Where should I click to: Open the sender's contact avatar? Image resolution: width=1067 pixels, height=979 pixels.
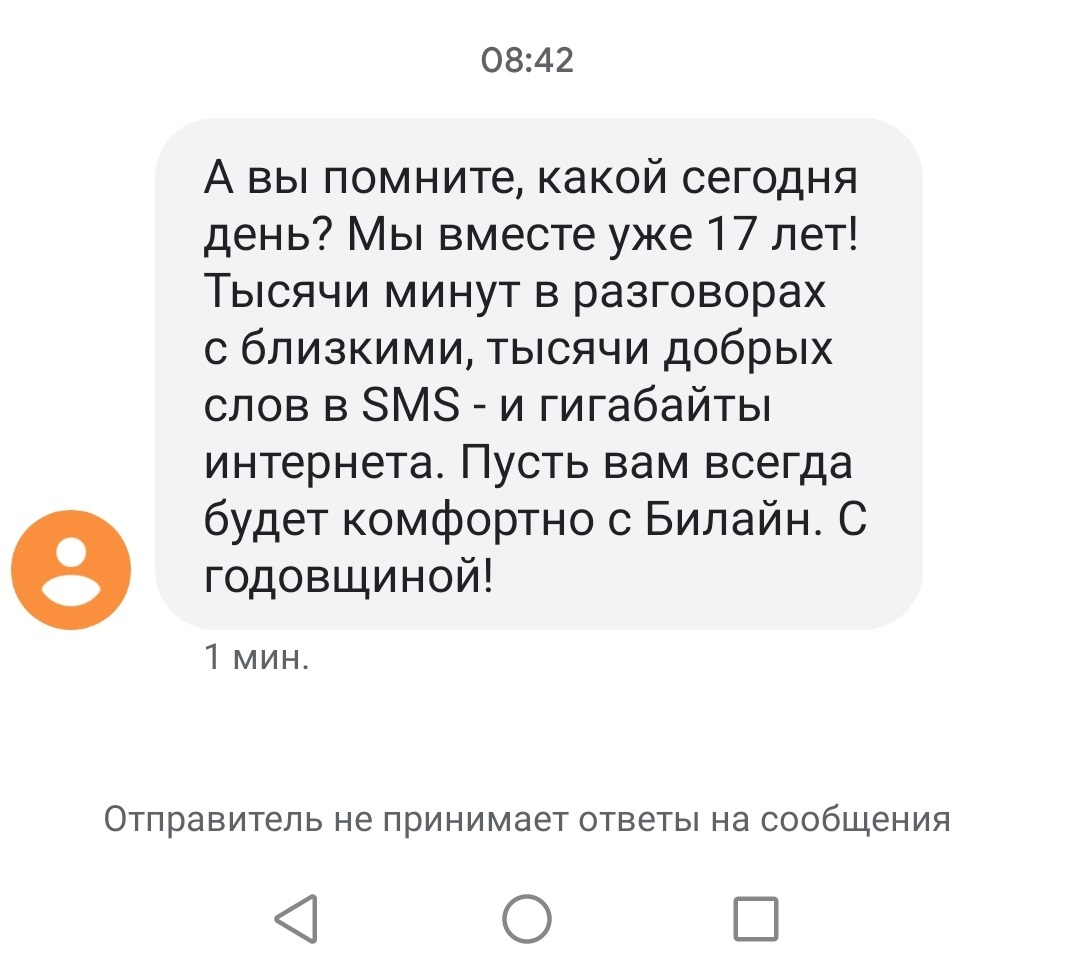tap(70, 570)
